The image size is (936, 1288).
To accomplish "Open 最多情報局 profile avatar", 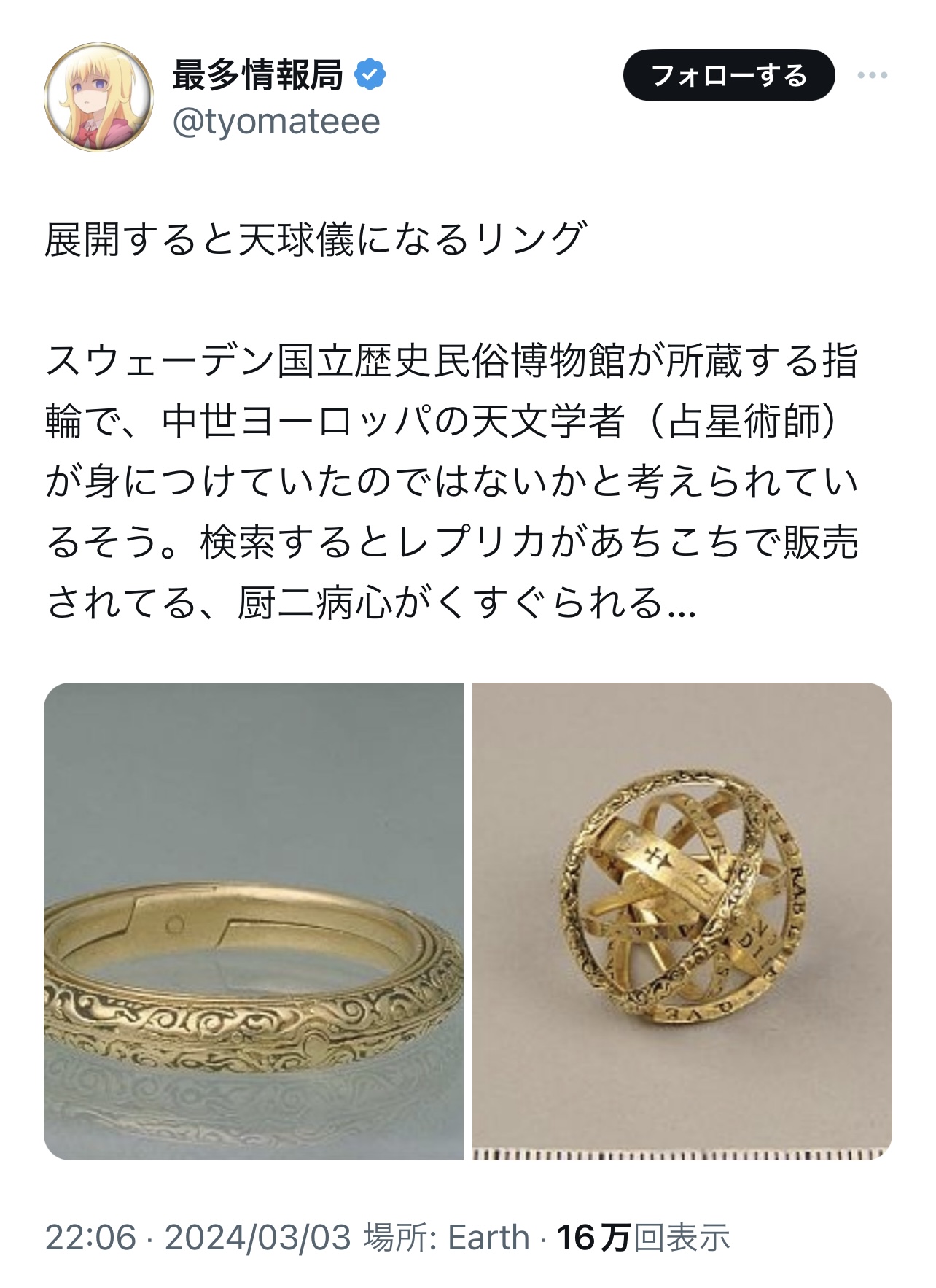I will 98,98.
